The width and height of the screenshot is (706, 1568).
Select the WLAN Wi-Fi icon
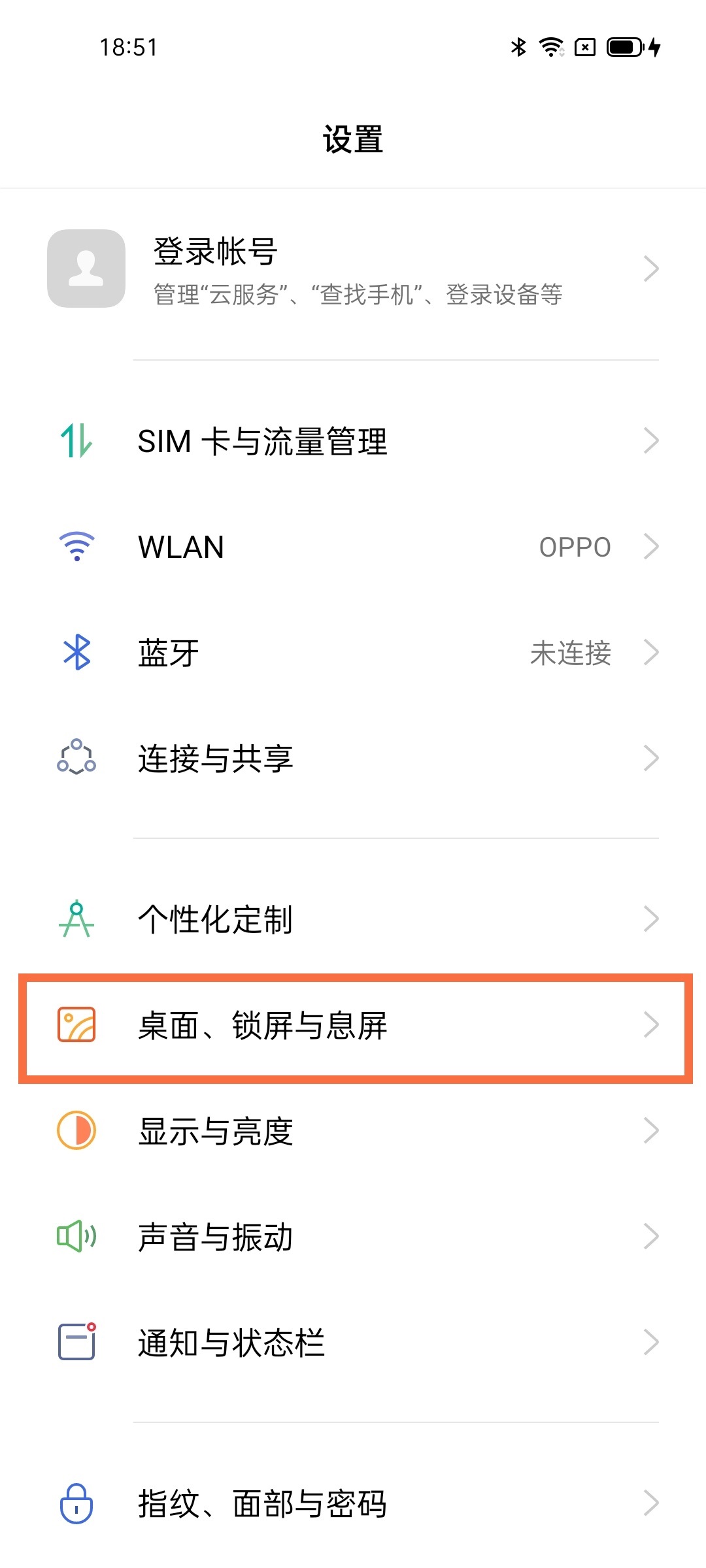pyautogui.click(x=76, y=547)
